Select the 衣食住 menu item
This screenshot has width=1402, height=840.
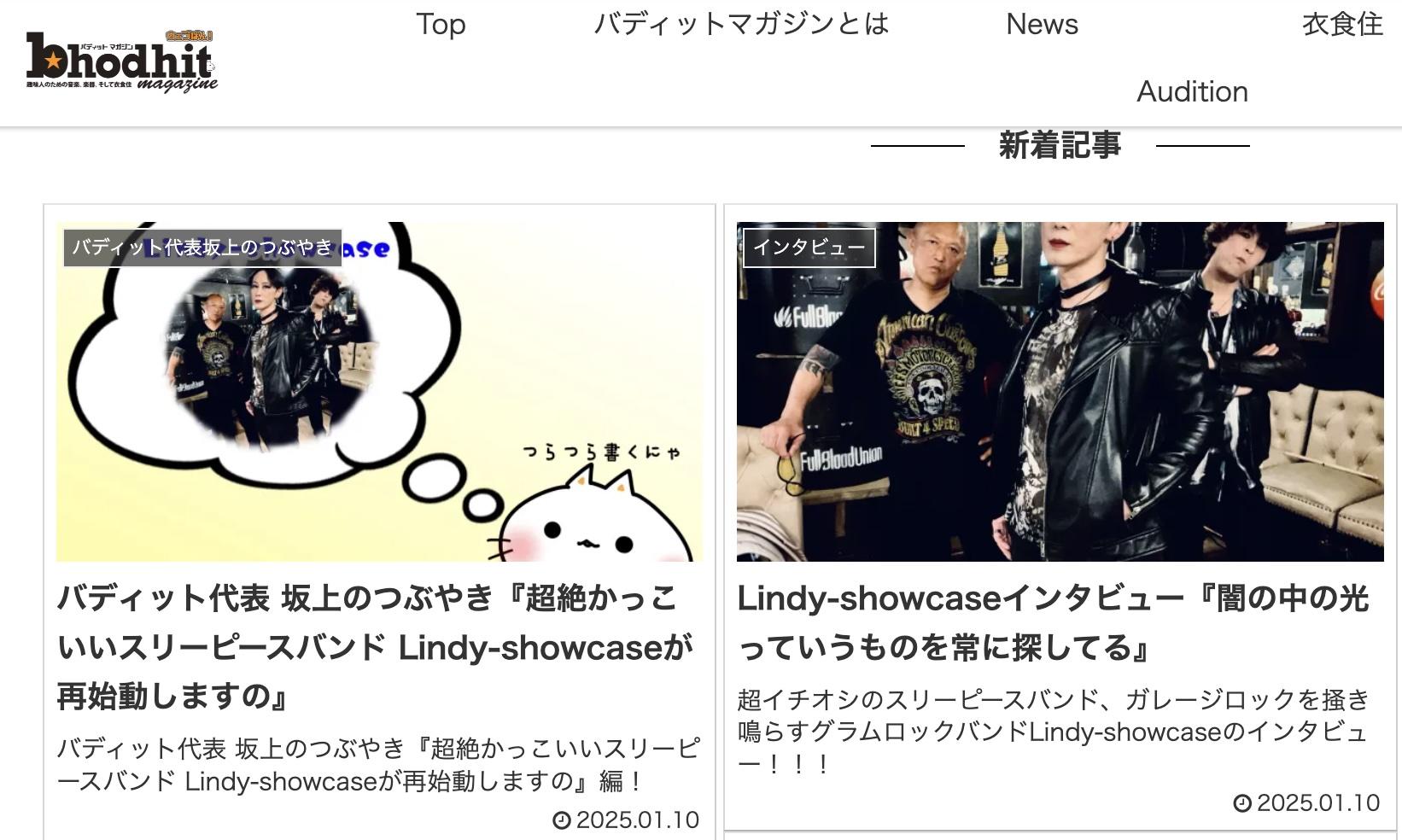click(1341, 24)
